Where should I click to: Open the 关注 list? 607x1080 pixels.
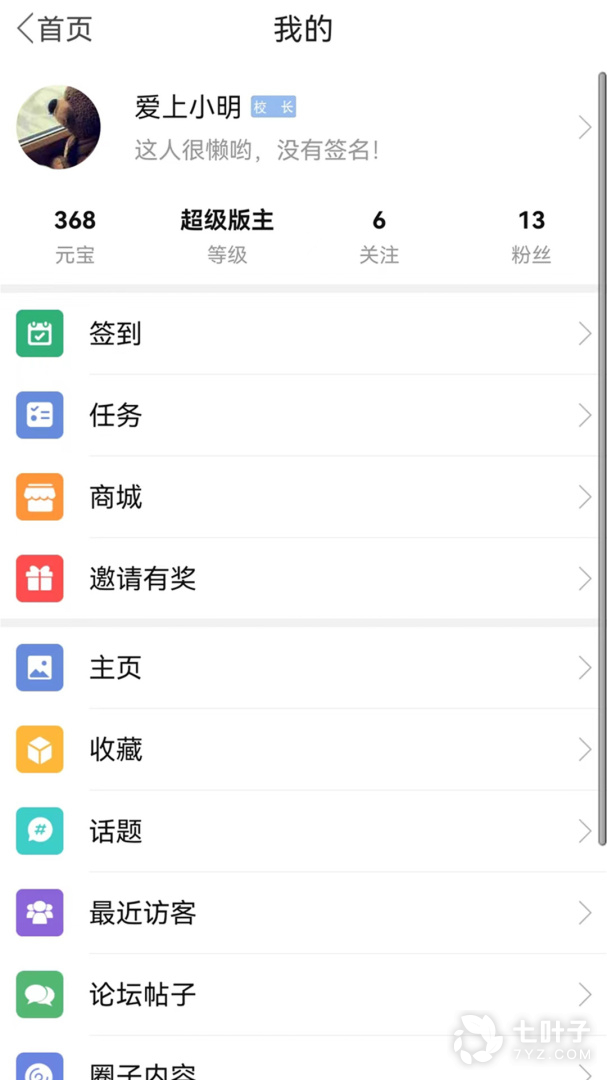tap(379, 236)
